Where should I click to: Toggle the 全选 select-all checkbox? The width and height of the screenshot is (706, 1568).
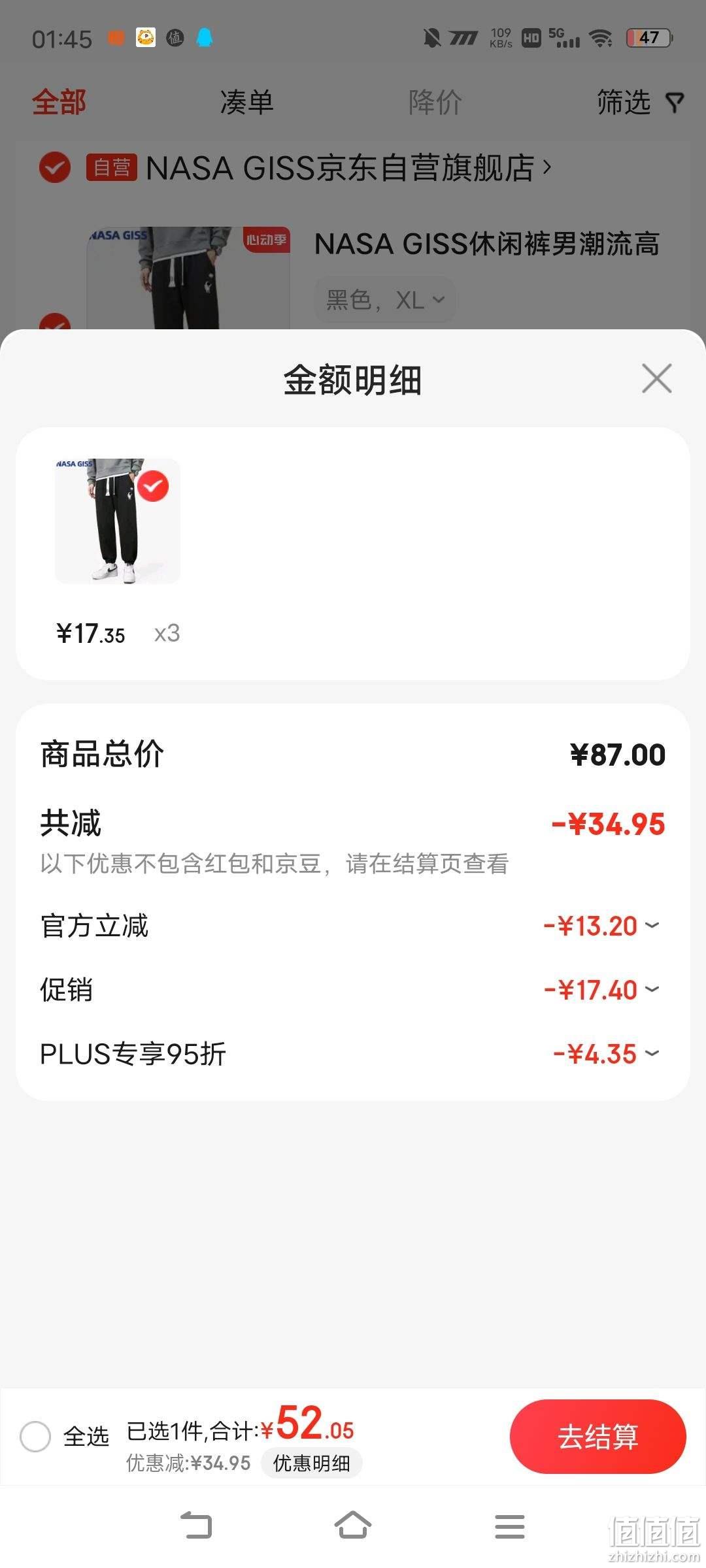35,1437
